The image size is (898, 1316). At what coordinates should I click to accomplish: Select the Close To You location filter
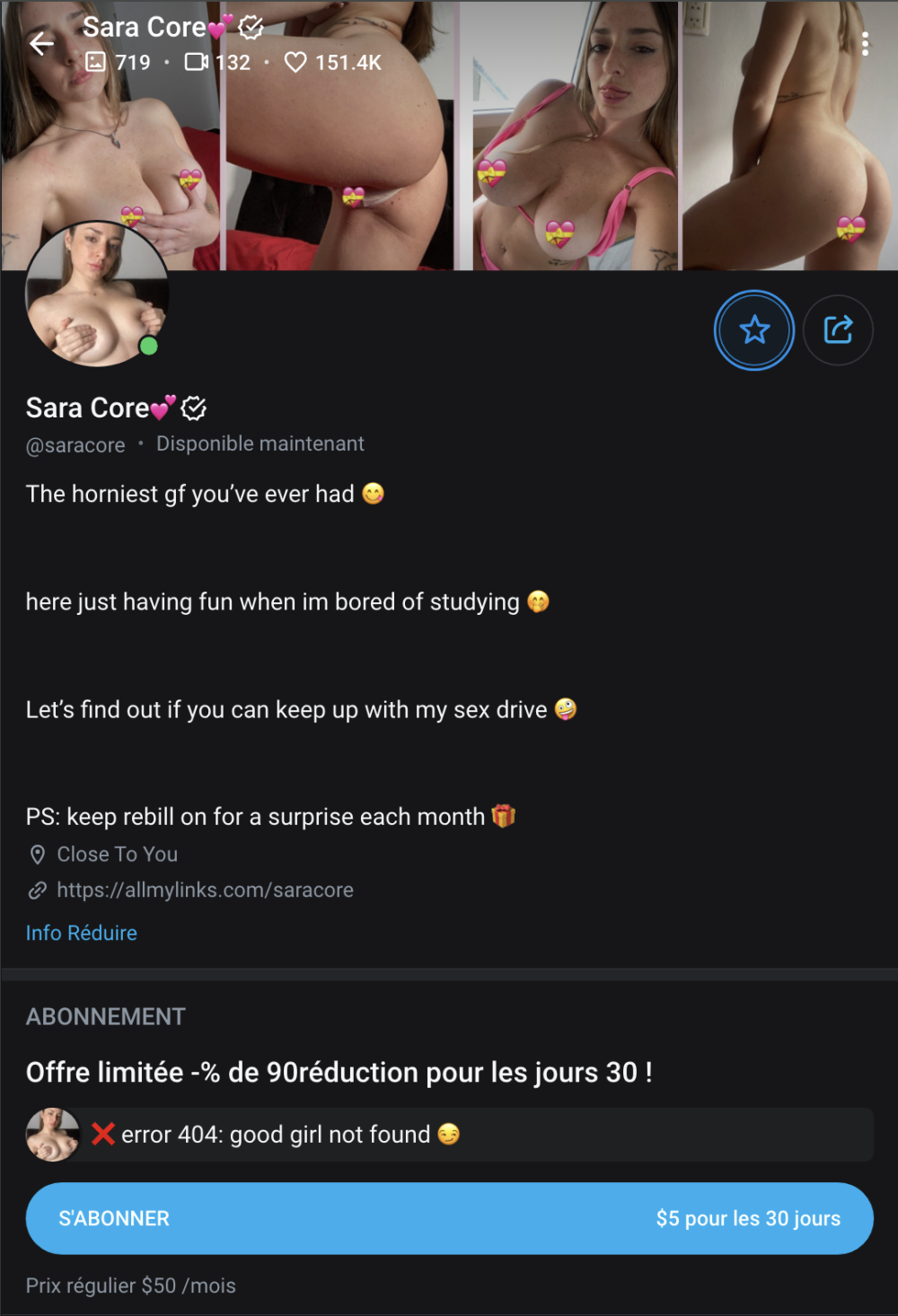(x=118, y=854)
